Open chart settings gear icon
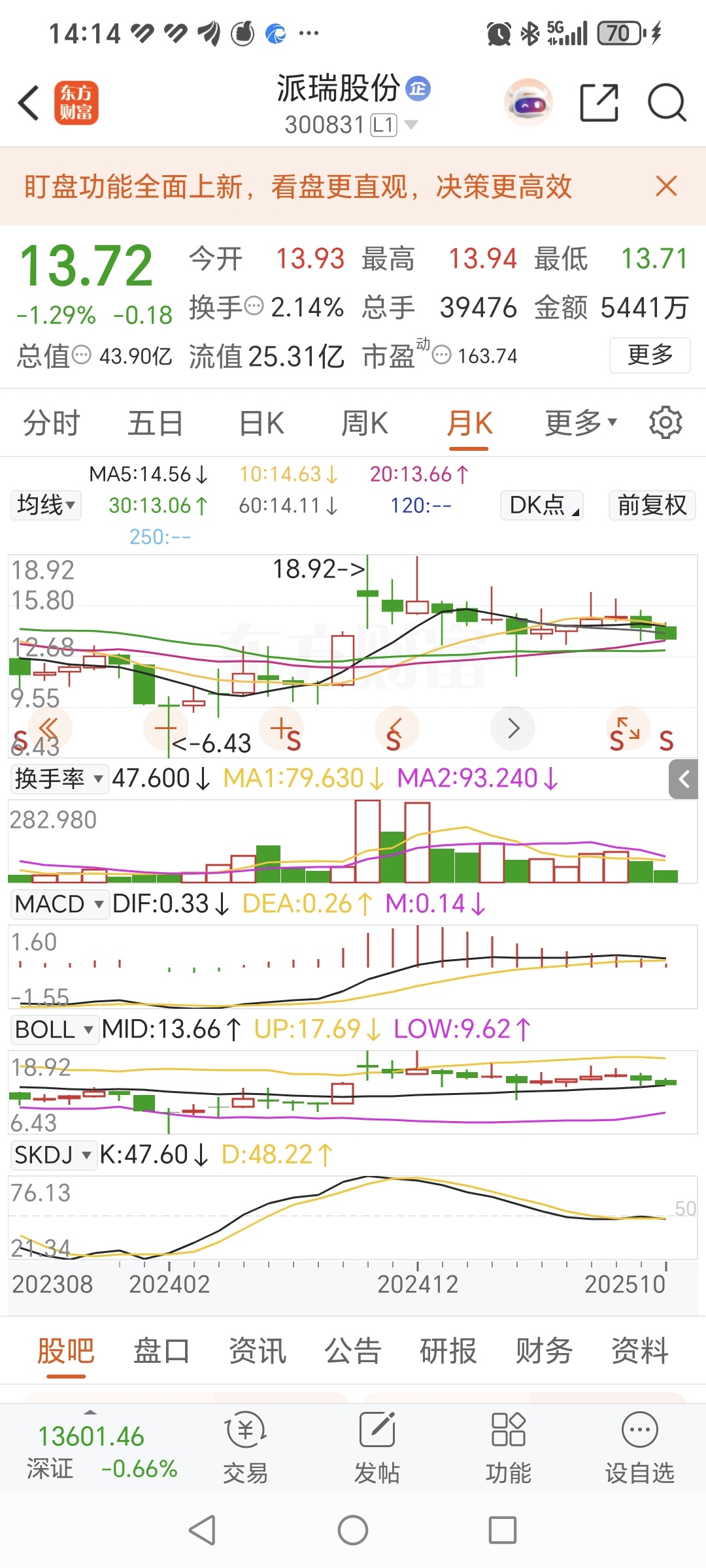The height and width of the screenshot is (1568, 706). click(665, 423)
